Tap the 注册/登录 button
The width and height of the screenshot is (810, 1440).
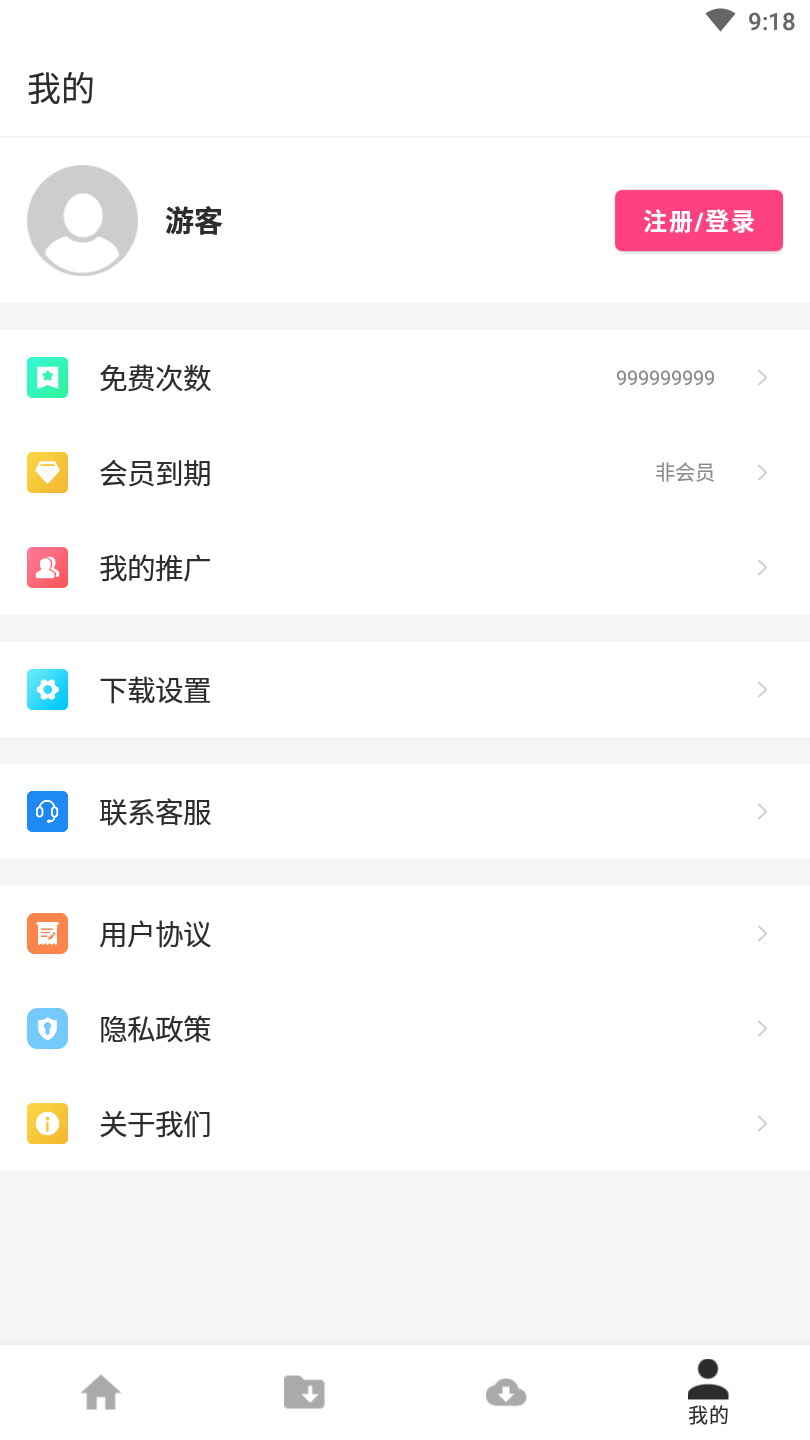tap(698, 221)
